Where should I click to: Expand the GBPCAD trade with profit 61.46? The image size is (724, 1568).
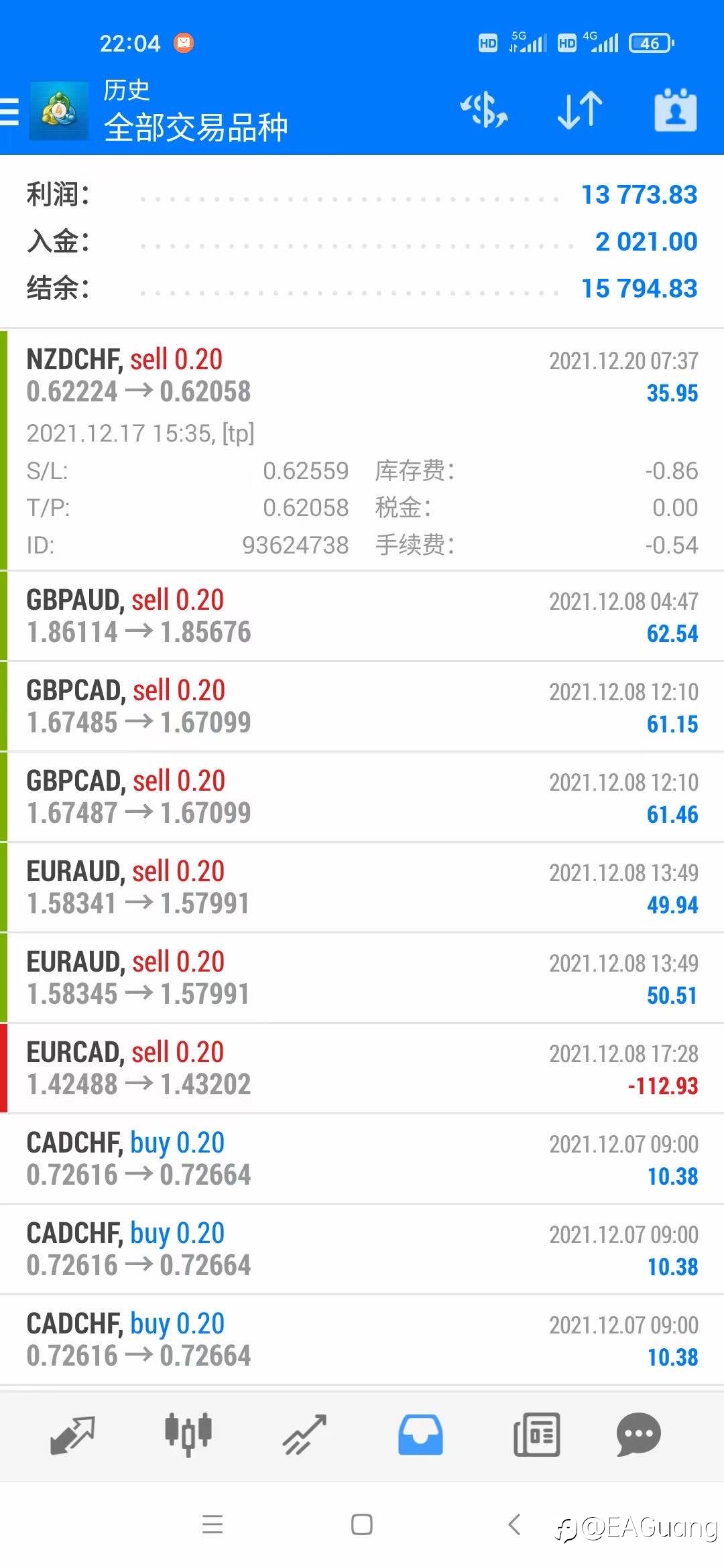[362, 797]
